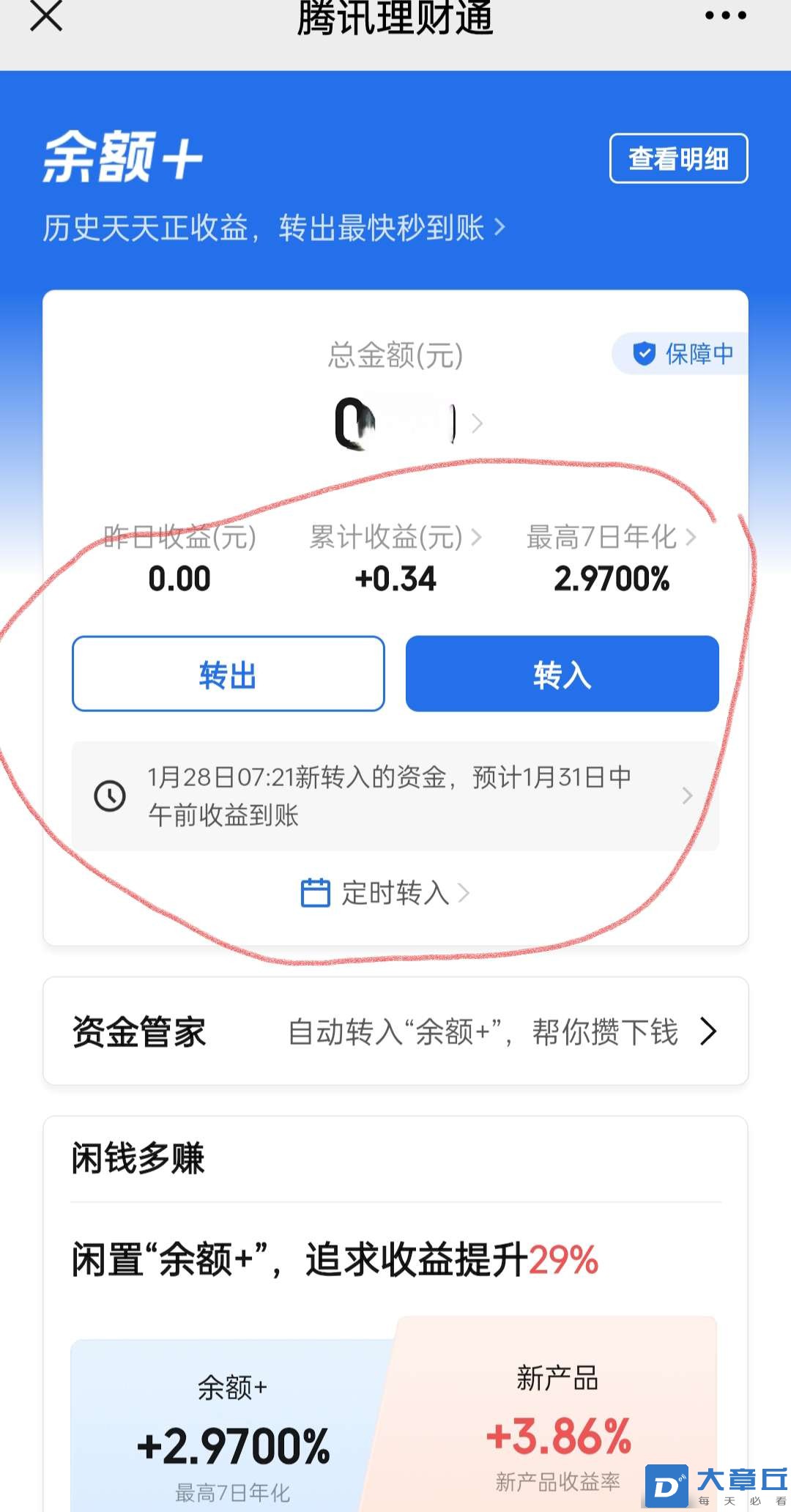Open the 资金管家 row
791x1512 pixels.
pyautogui.click(x=395, y=1031)
